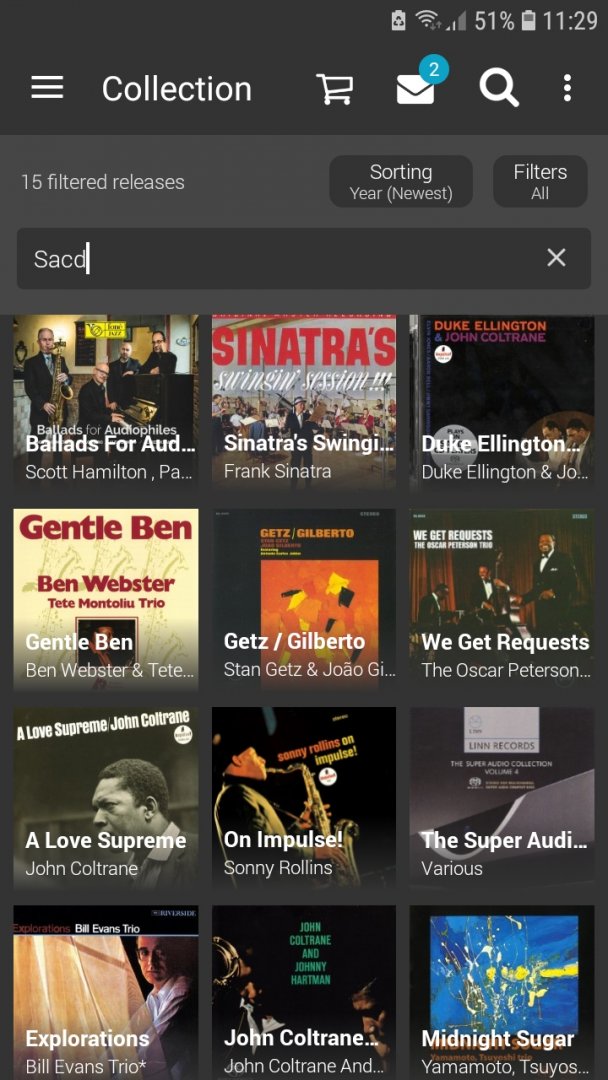608x1080 pixels.
Task: Open the Filters options
Action: pos(540,182)
